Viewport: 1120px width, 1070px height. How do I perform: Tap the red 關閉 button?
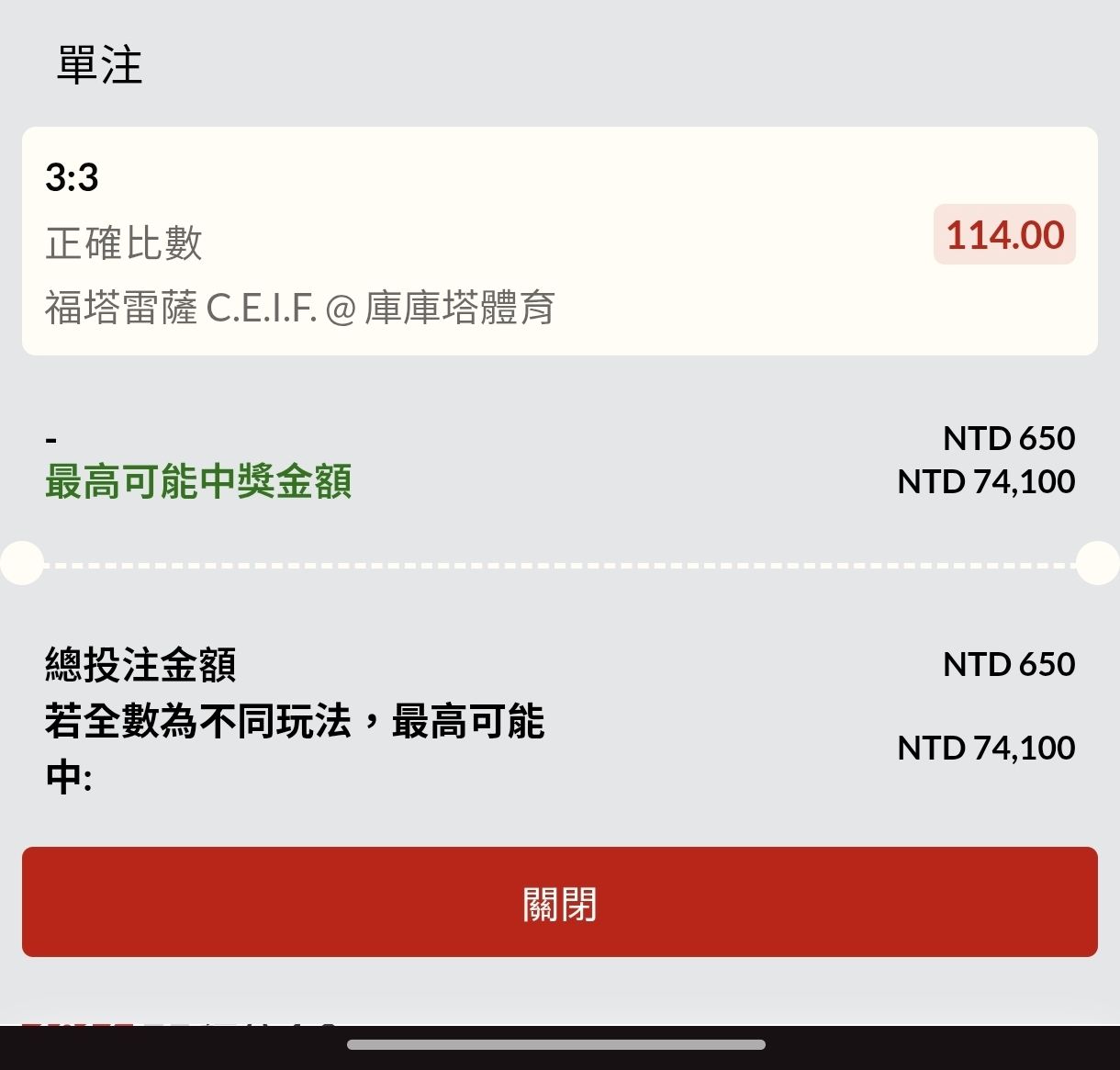coord(559,902)
